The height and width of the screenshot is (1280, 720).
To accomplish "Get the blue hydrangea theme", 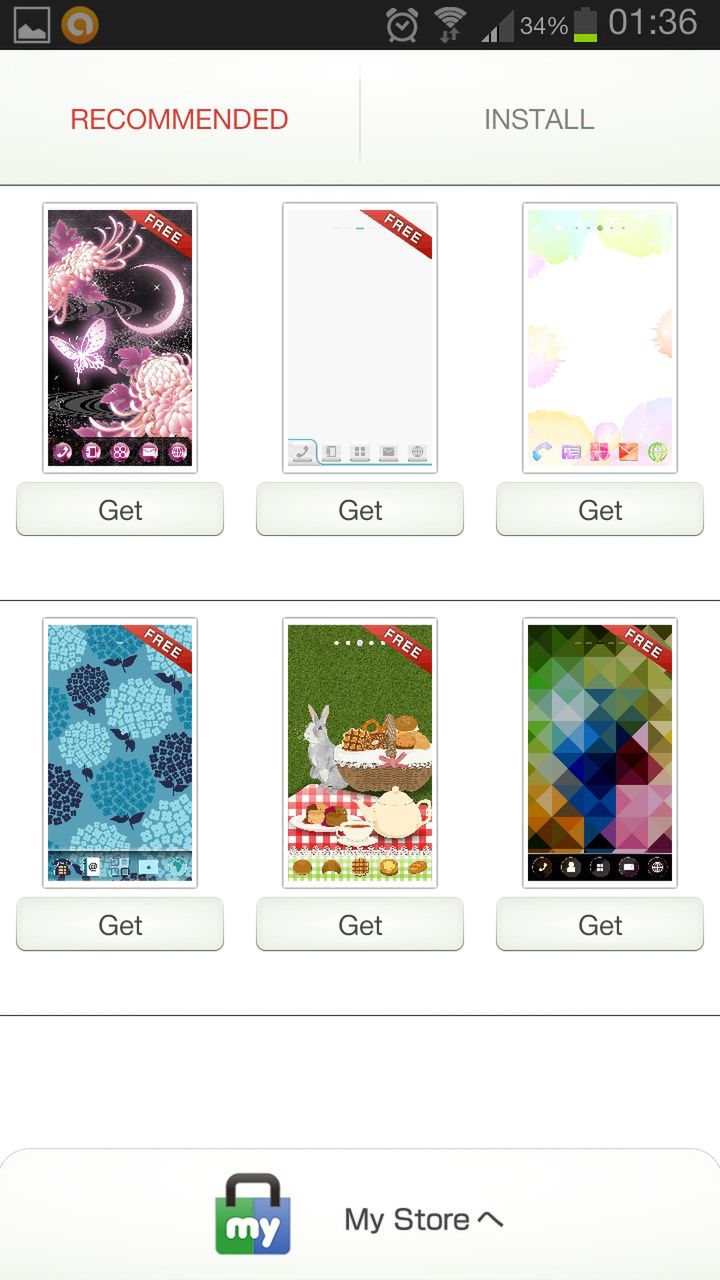I will [120, 925].
